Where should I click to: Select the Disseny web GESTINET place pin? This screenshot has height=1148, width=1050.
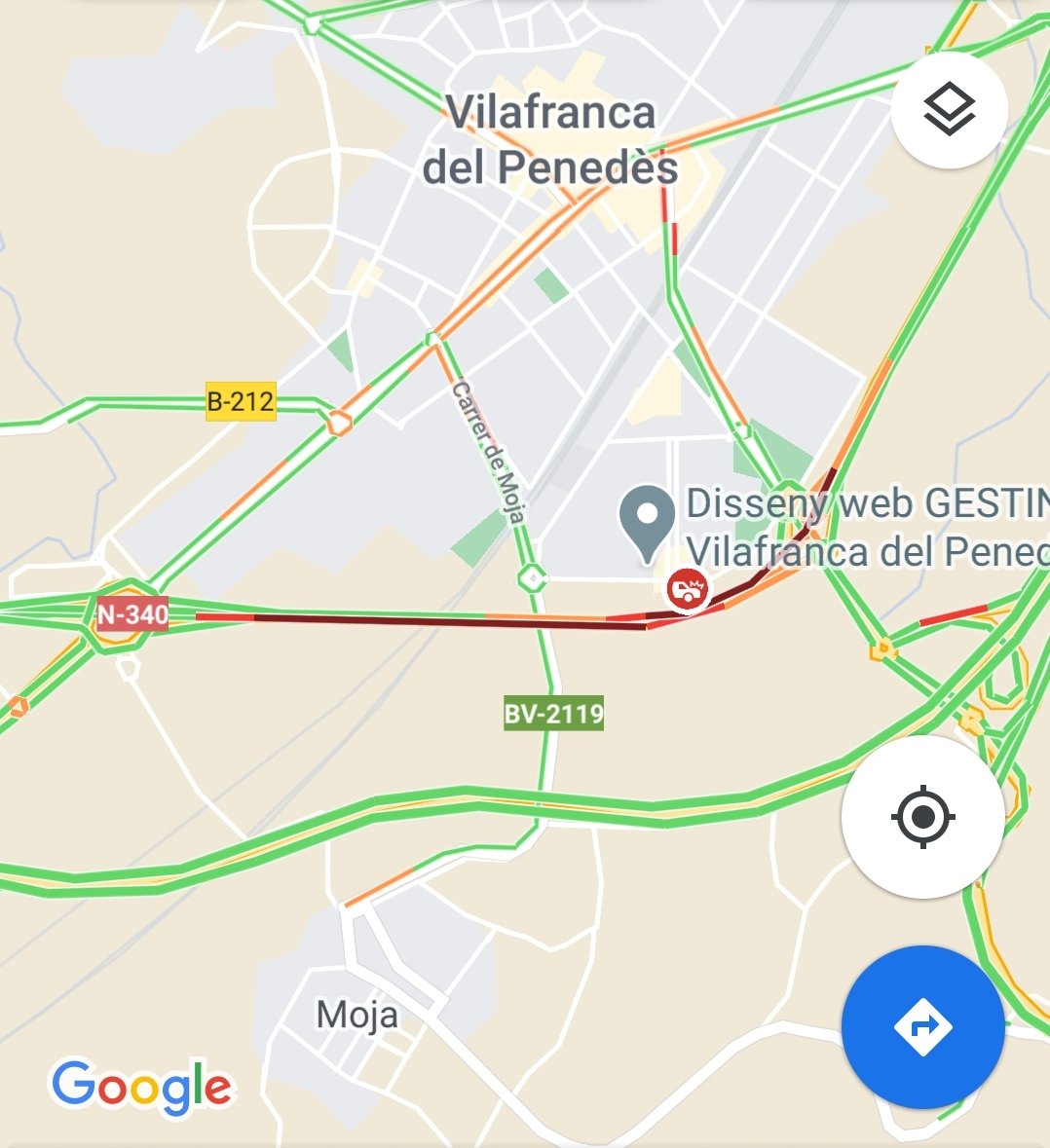648,522
